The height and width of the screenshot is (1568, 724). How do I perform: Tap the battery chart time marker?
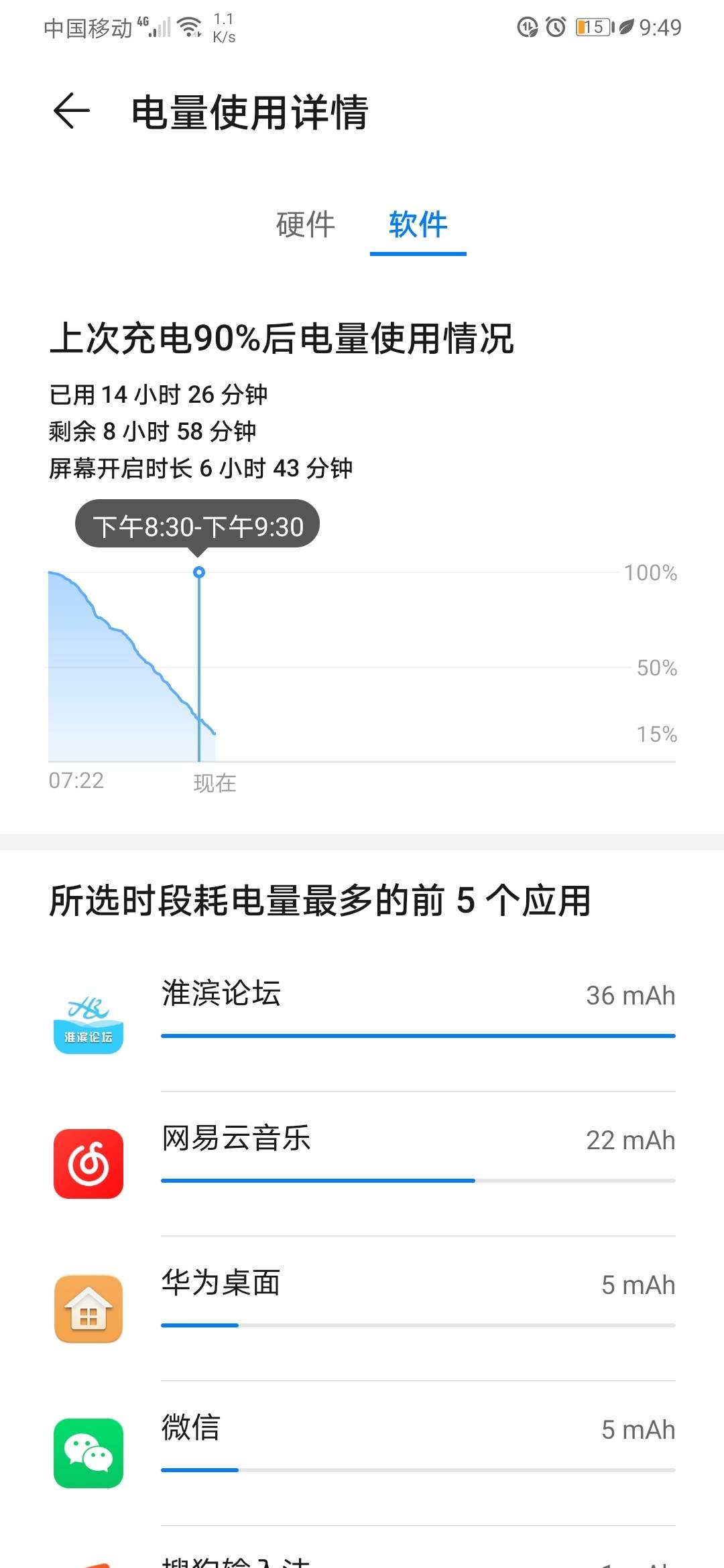(x=199, y=572)
